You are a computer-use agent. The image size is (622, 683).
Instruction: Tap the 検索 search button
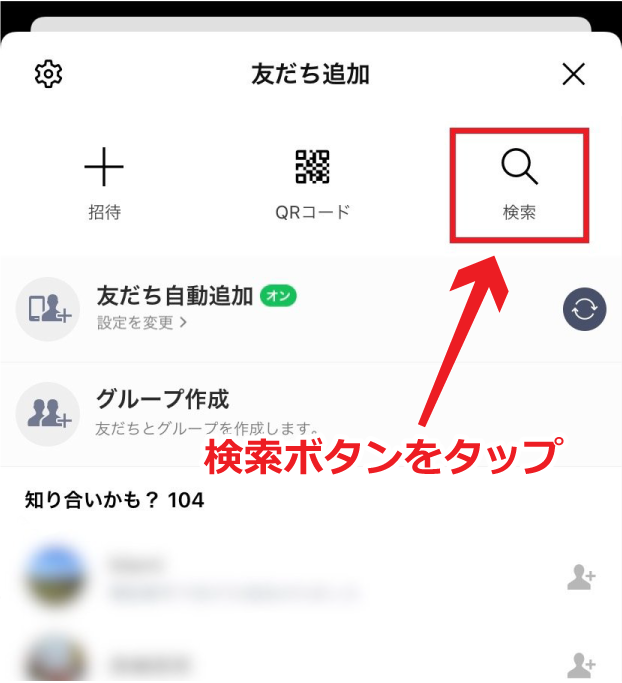tap(519, 182)
